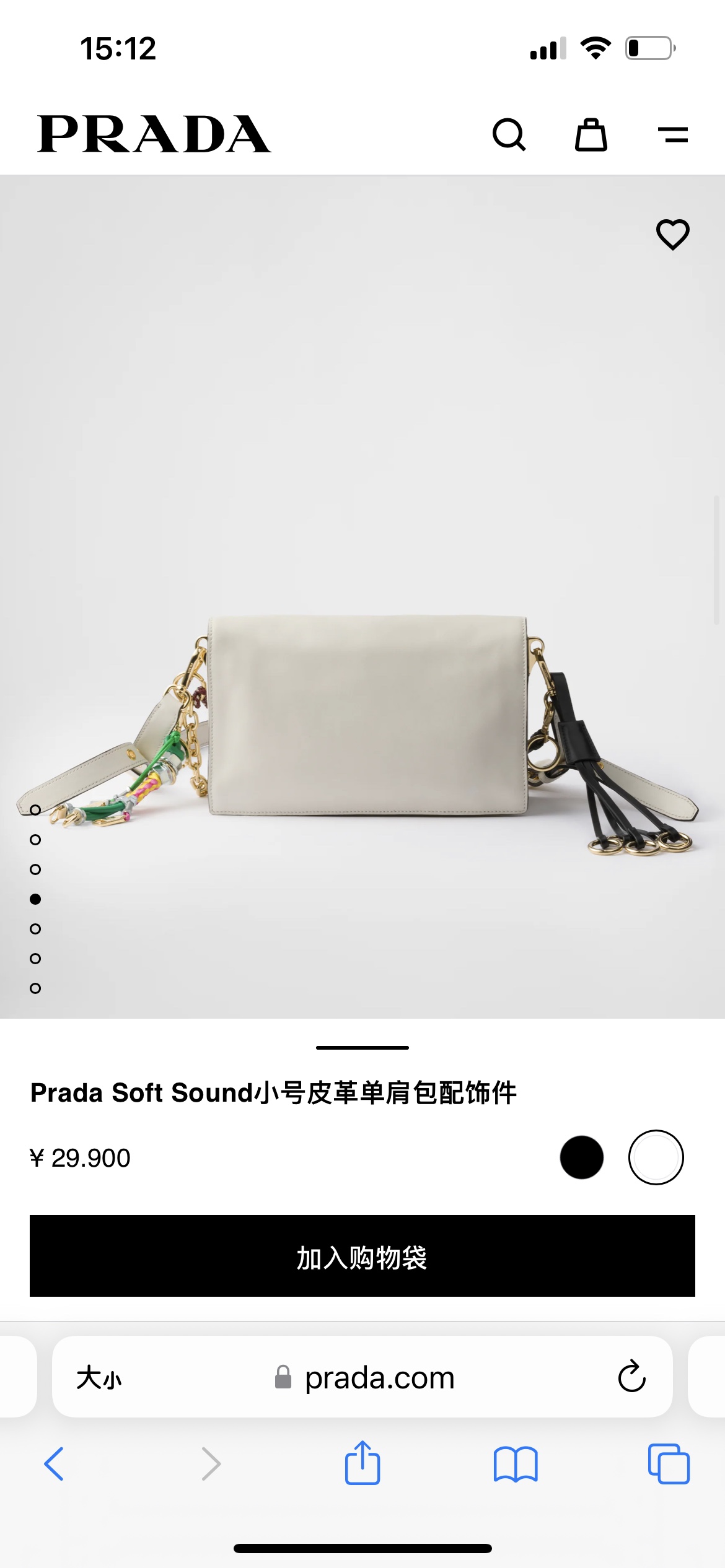Tap the Prada logo to go home

(154, 134)
